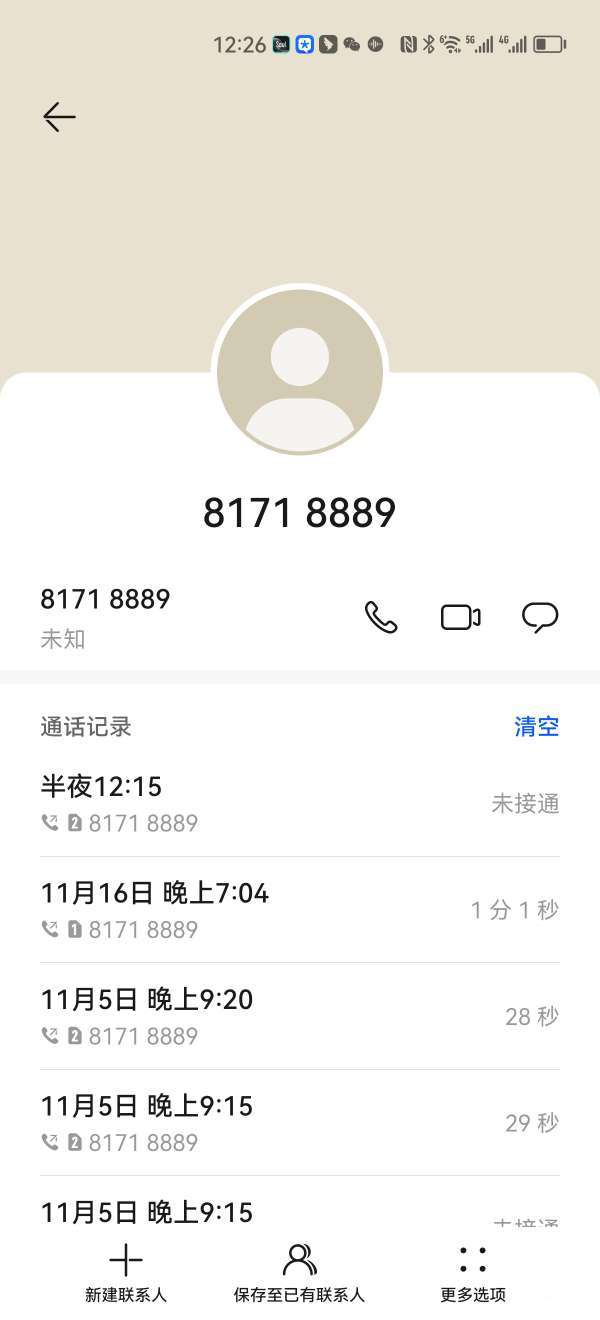Create a new contact via 新建联系人
The width and height of the screenshot is (600, 1320).
pyautogui.click(x=126, y=1273)
